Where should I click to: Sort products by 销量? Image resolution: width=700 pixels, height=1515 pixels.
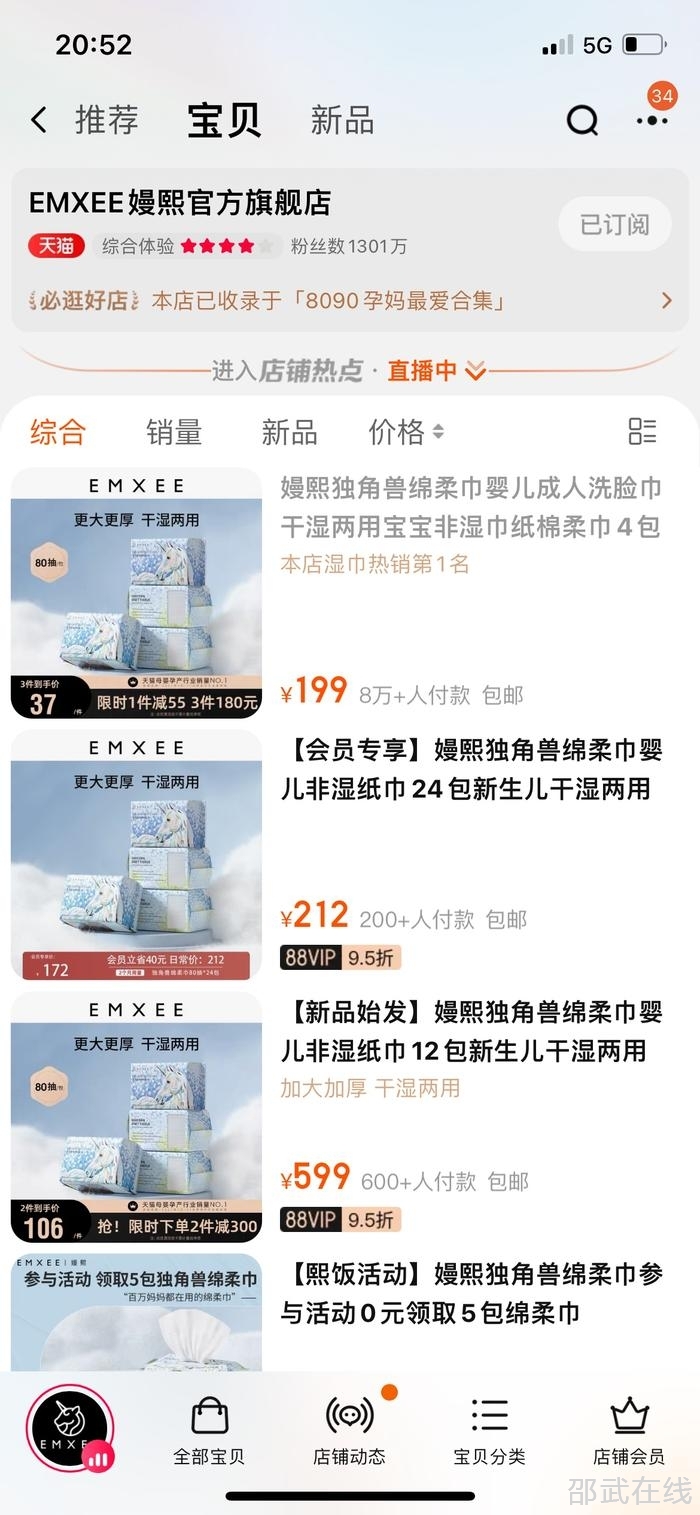(x=174, y=432)
